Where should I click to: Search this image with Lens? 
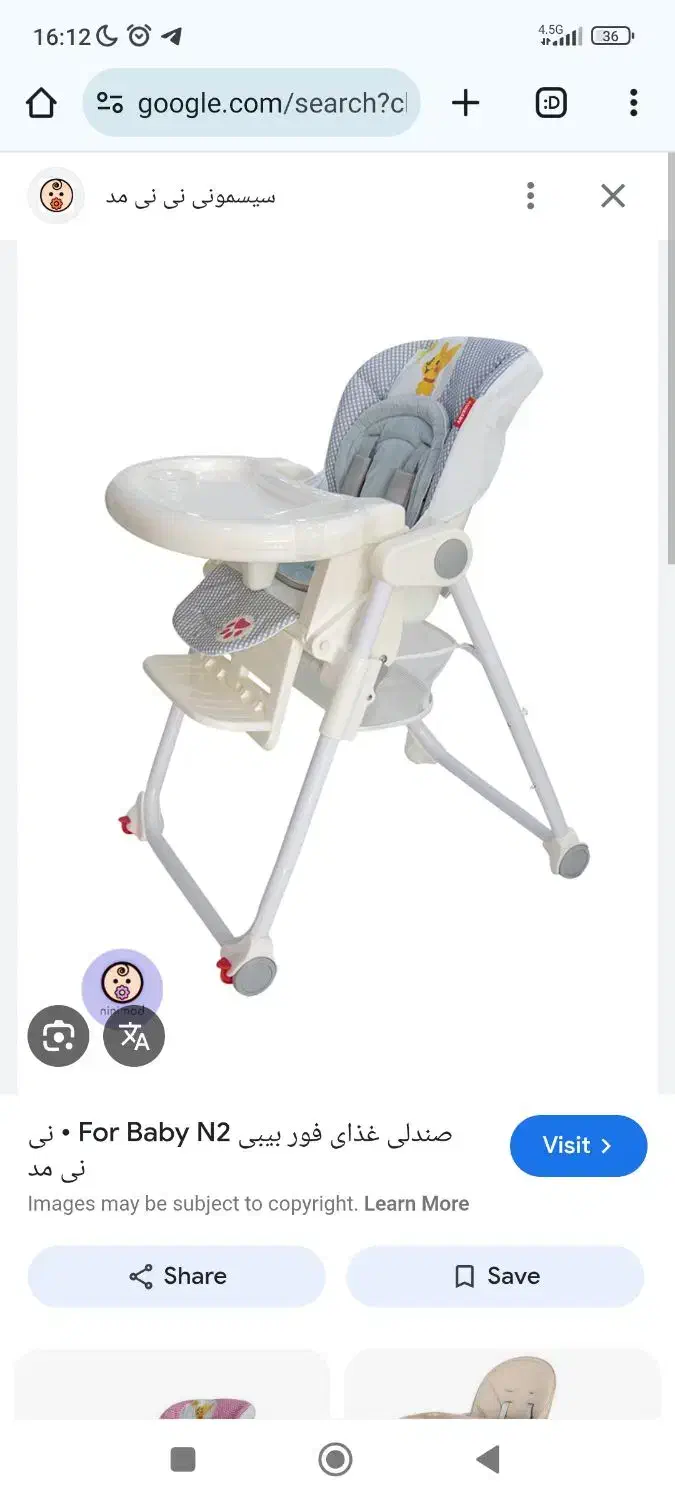(x=58, y=1037)
